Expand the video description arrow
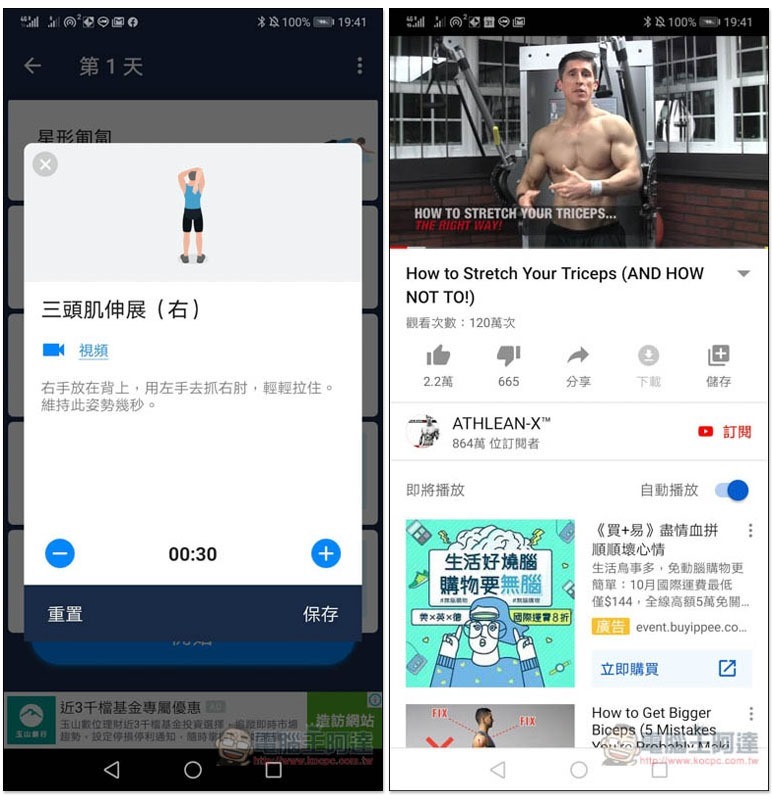Image resolution: width=772 pixels, height=800 pixels. (743, 274)
